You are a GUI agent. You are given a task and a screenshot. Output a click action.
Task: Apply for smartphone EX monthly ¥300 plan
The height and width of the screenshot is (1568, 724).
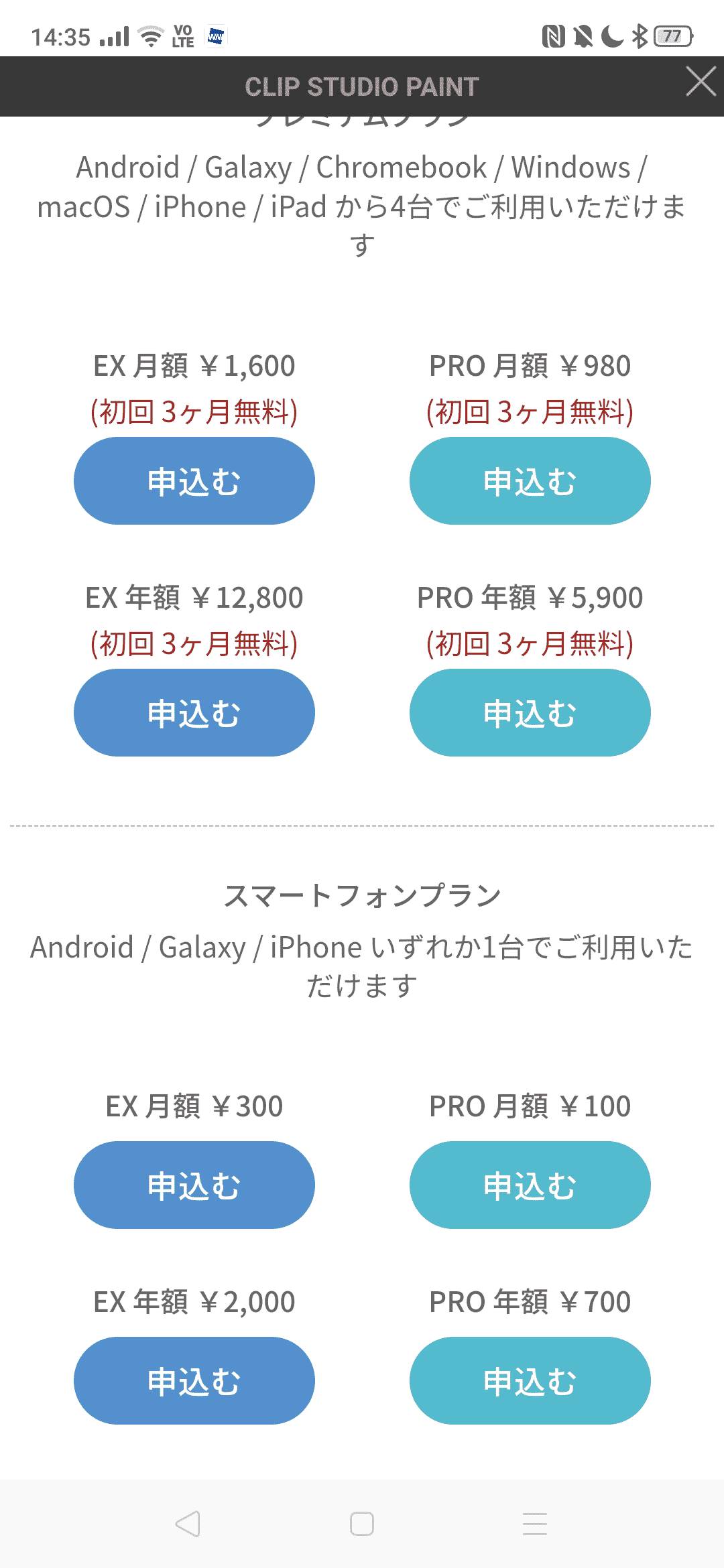pyautogui.click(x=194, y=1185)
